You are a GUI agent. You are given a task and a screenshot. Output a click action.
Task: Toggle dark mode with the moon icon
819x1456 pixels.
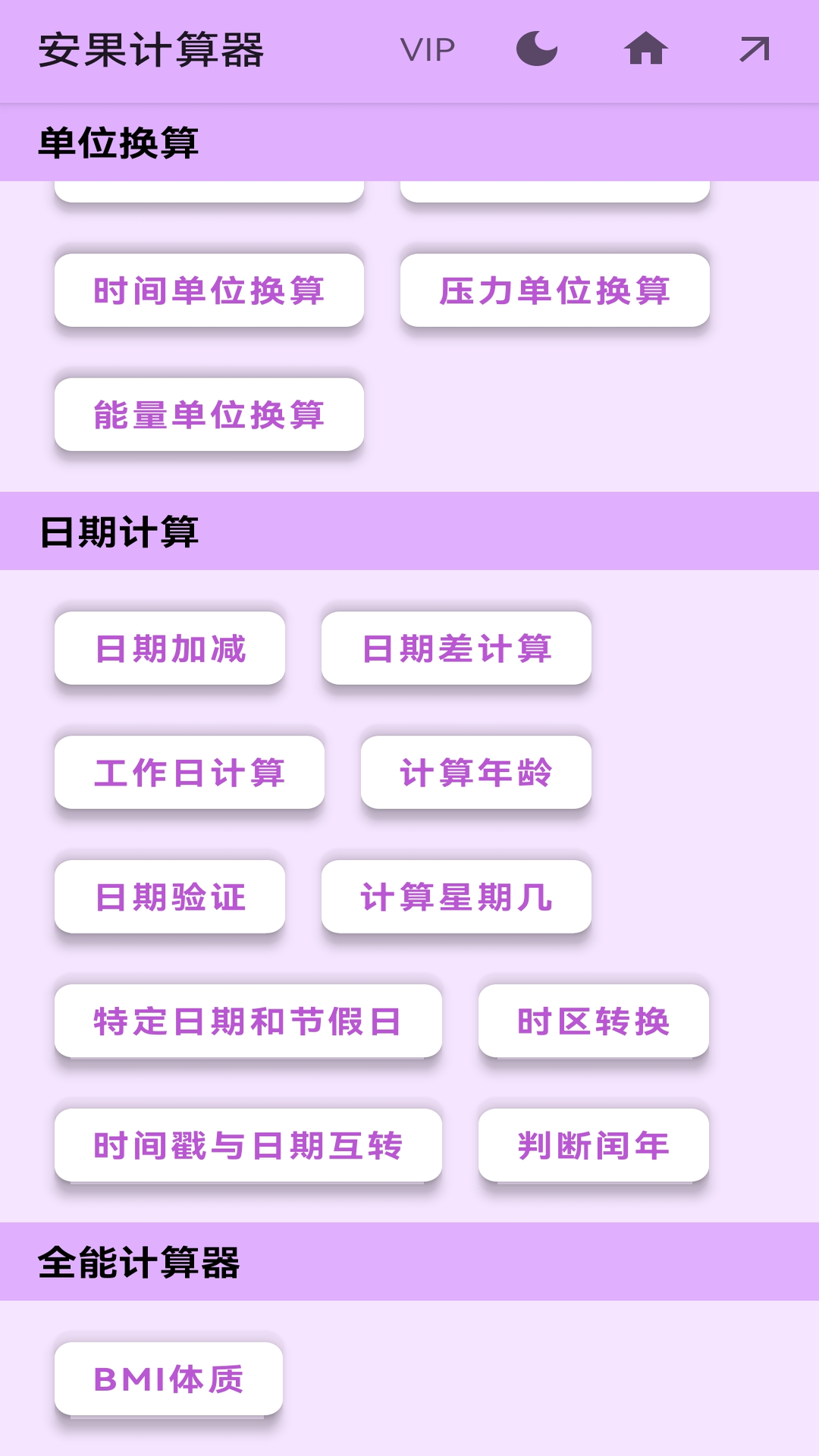[x=536, y=49]
